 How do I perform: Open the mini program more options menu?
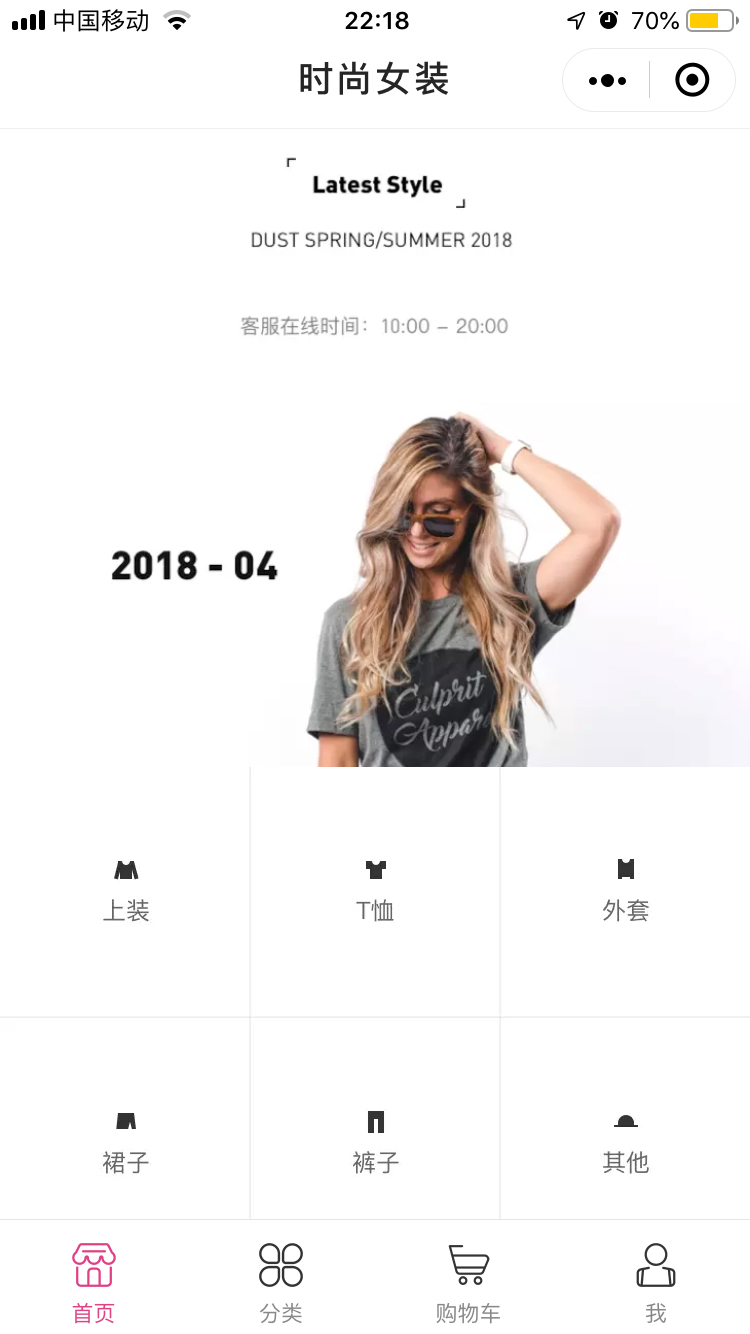tap(607, 80)
